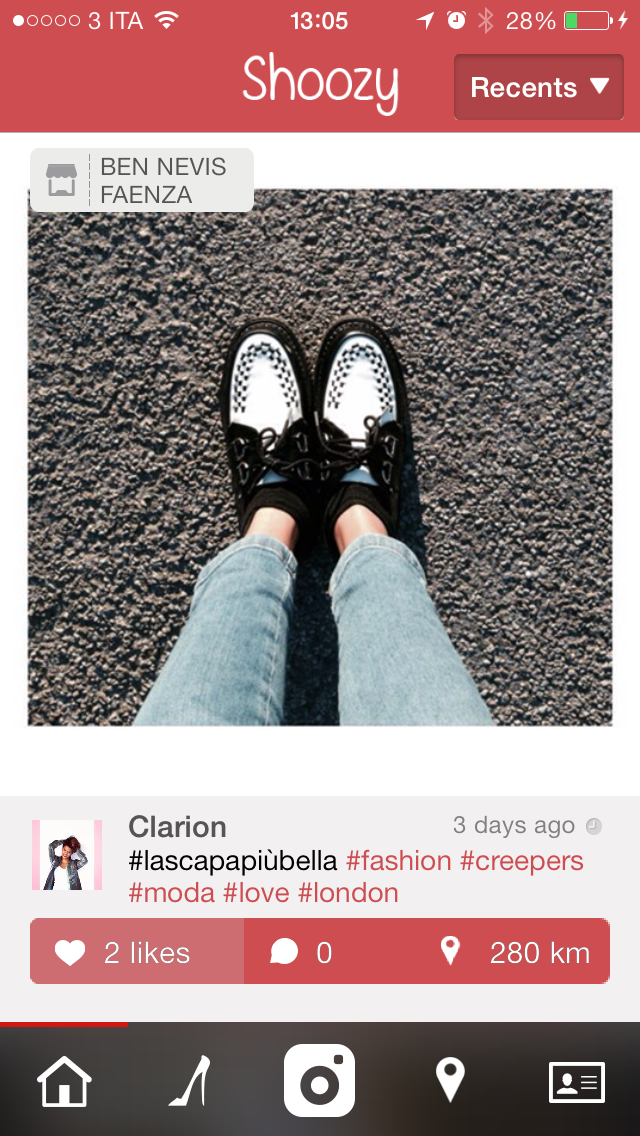The image size is (640, 1136).
Task: Open the creepers shoe photo
Action: [319, 457]
